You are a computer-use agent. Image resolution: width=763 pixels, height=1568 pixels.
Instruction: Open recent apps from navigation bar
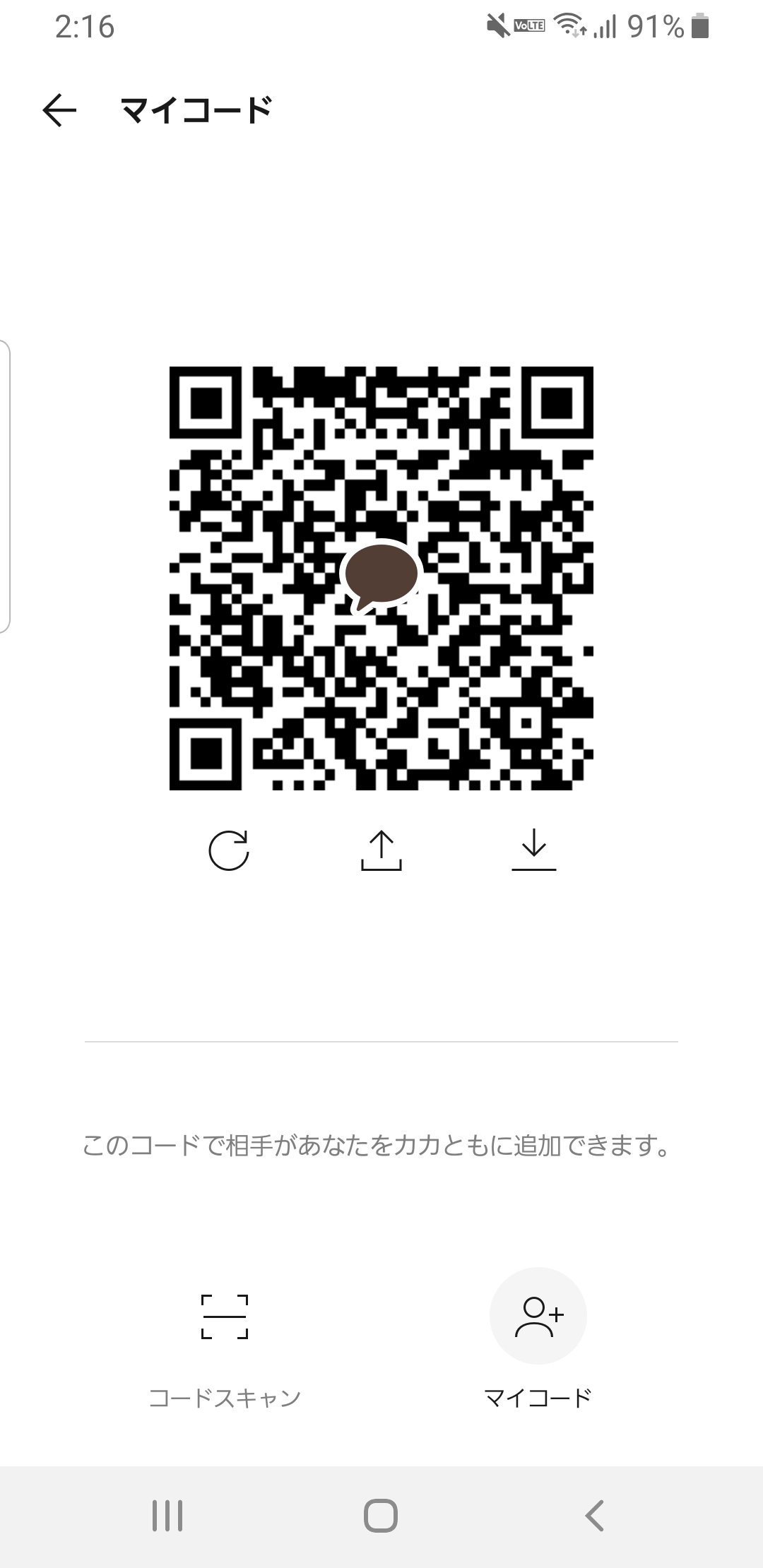(168, 1516)
